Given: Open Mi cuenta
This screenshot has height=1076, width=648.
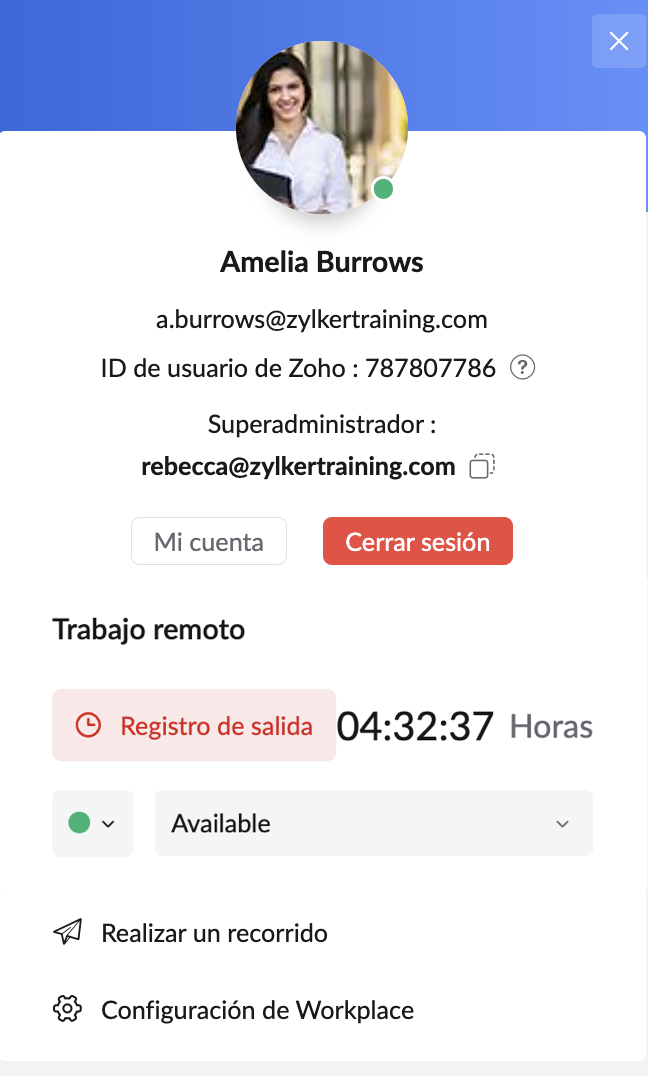Looking at the screenshot, I should 209,542.
